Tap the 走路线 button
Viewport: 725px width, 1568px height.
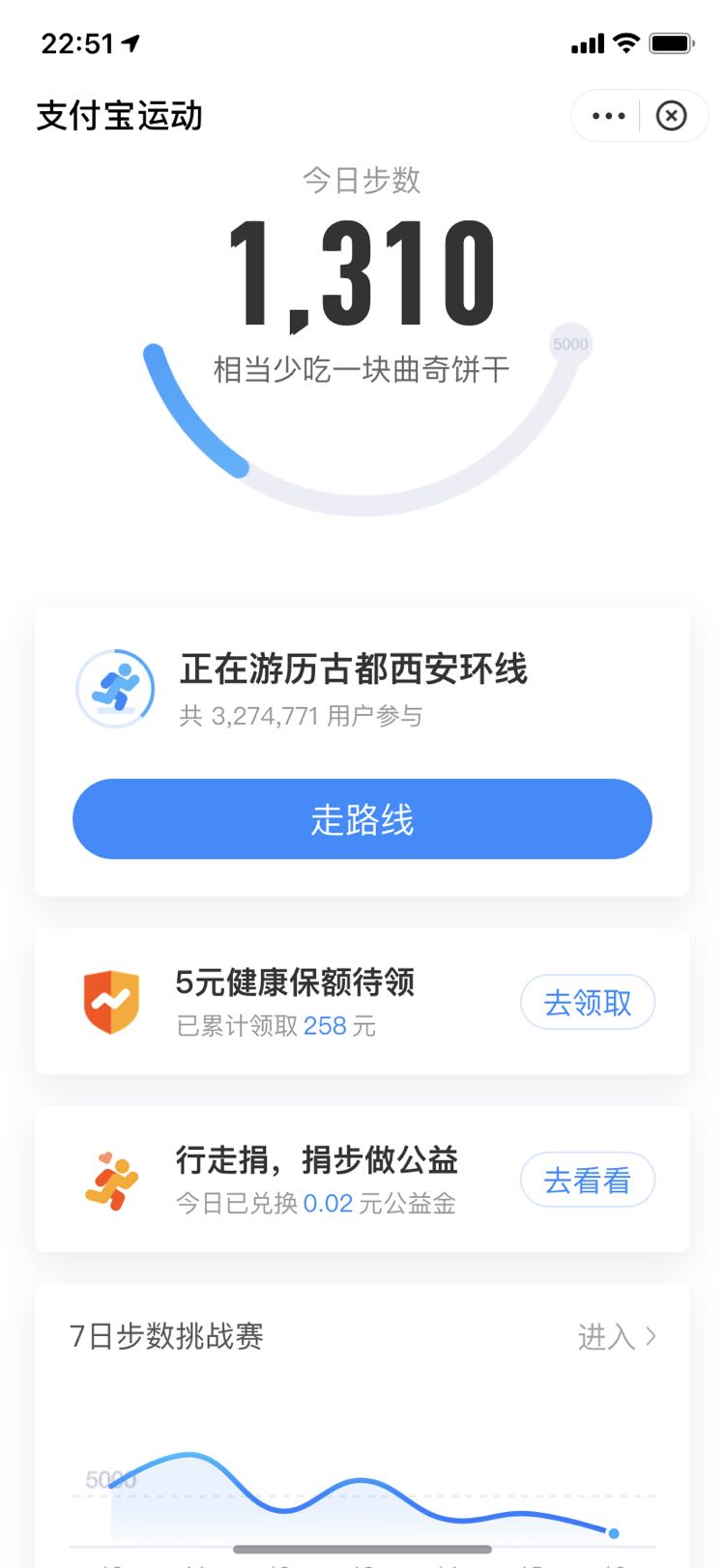(362, 819)
